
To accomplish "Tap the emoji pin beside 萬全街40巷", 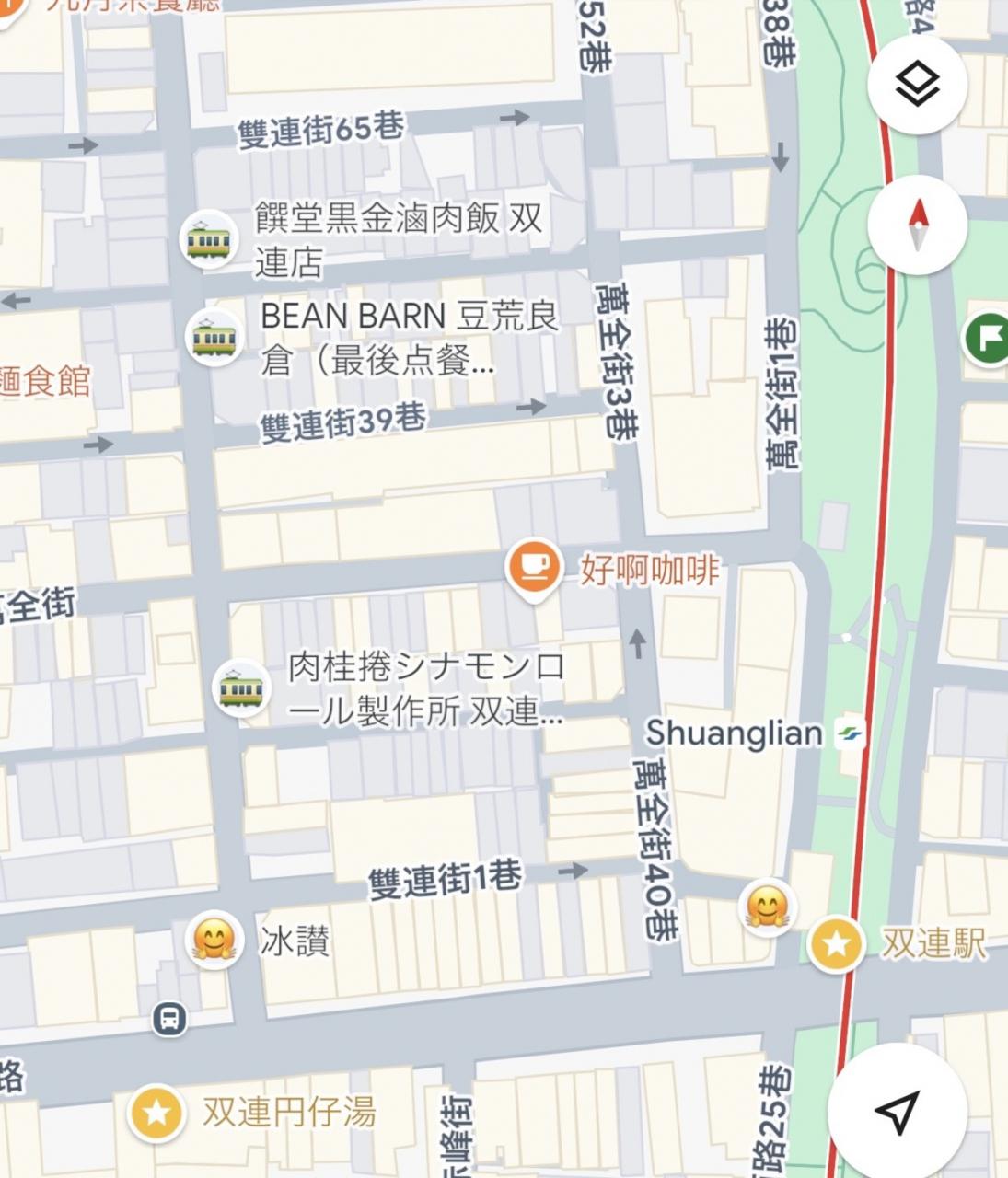I will 768,908.
